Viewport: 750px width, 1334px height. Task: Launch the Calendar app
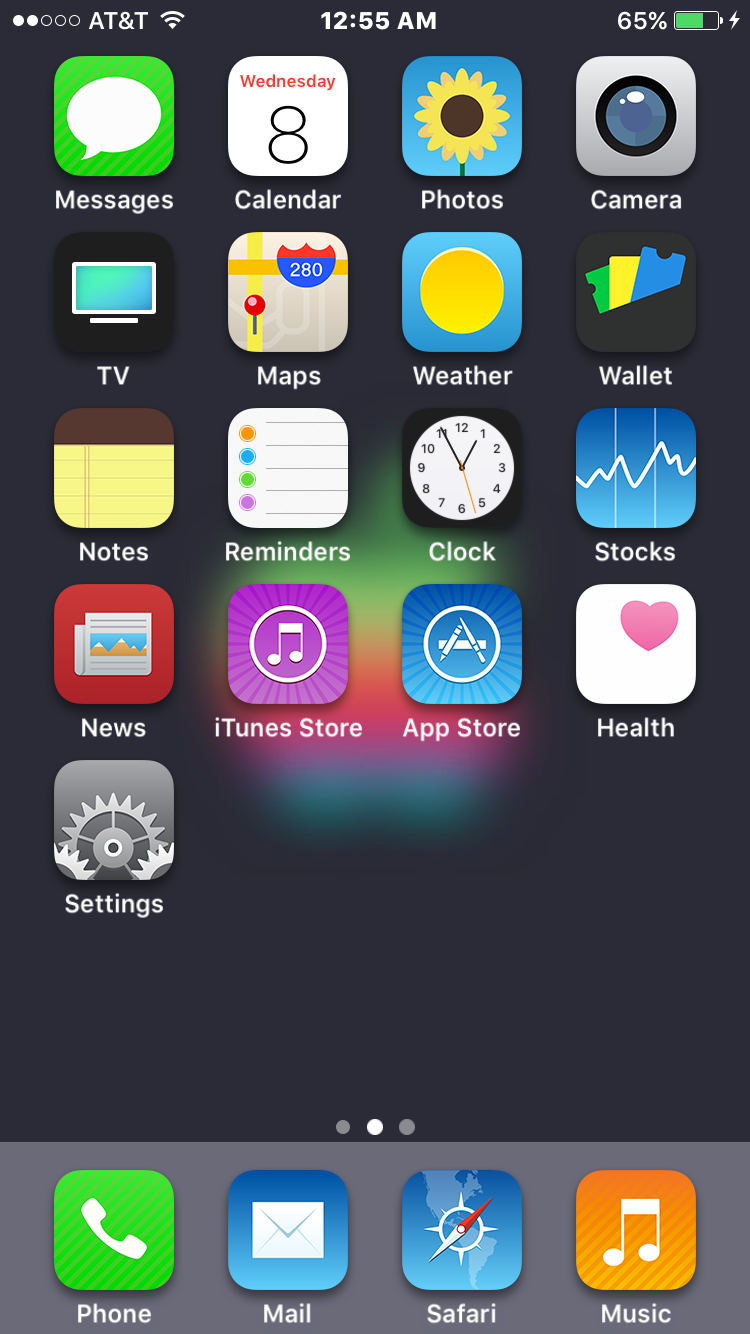tap(288, 116)
